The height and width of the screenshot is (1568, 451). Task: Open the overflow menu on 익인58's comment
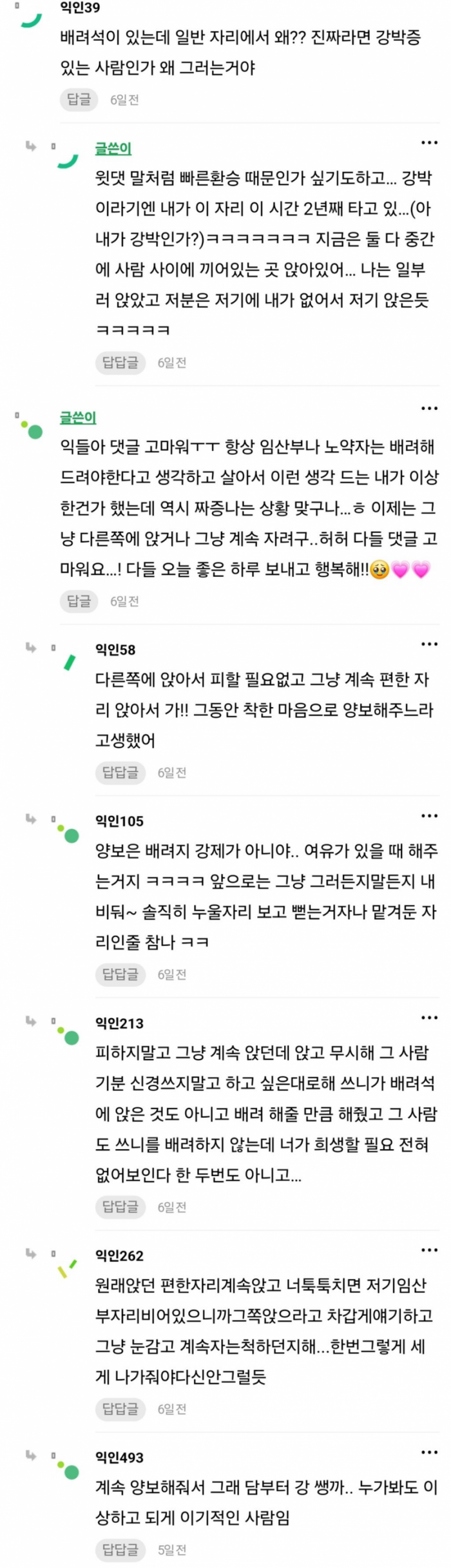[x=429, y=644]
